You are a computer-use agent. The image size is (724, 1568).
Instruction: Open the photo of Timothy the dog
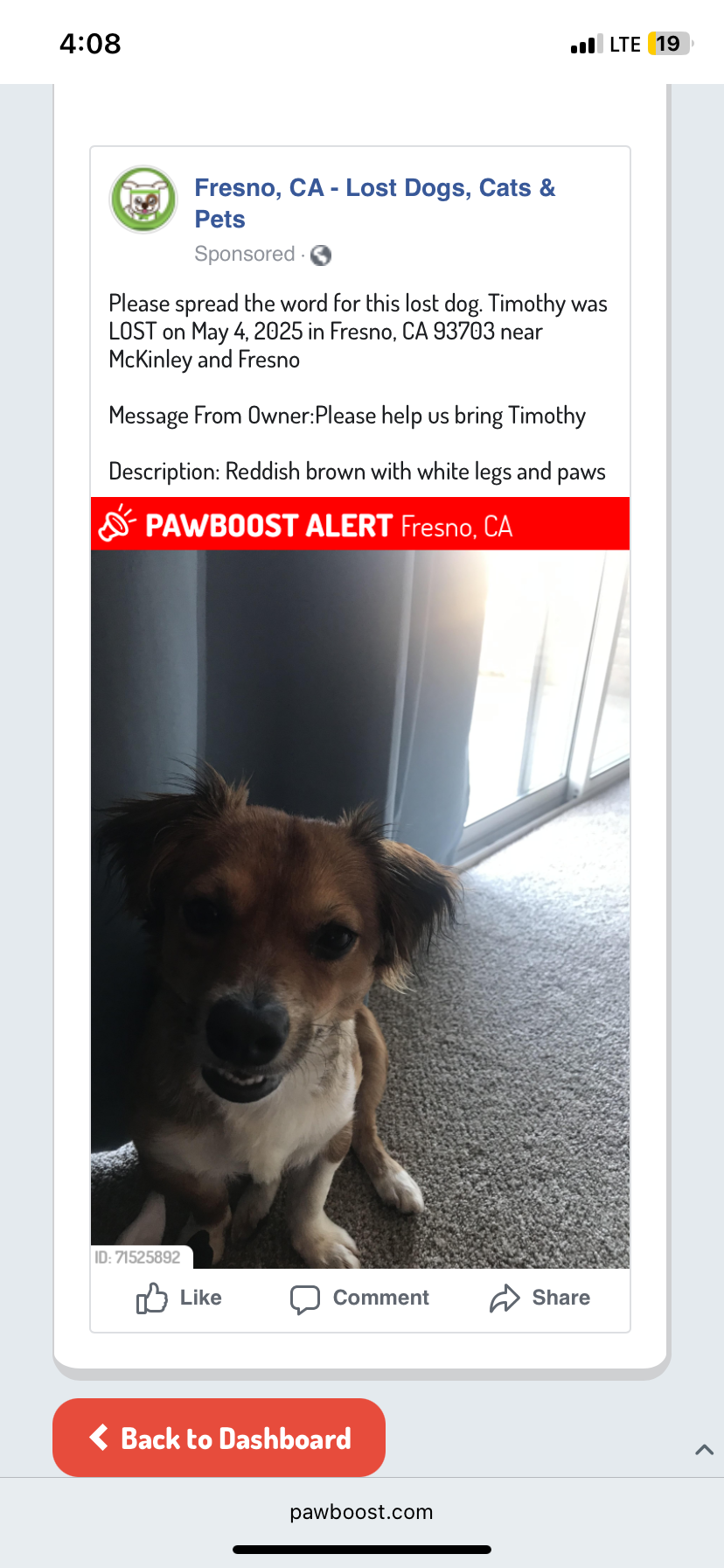click(x=359, y=908)
